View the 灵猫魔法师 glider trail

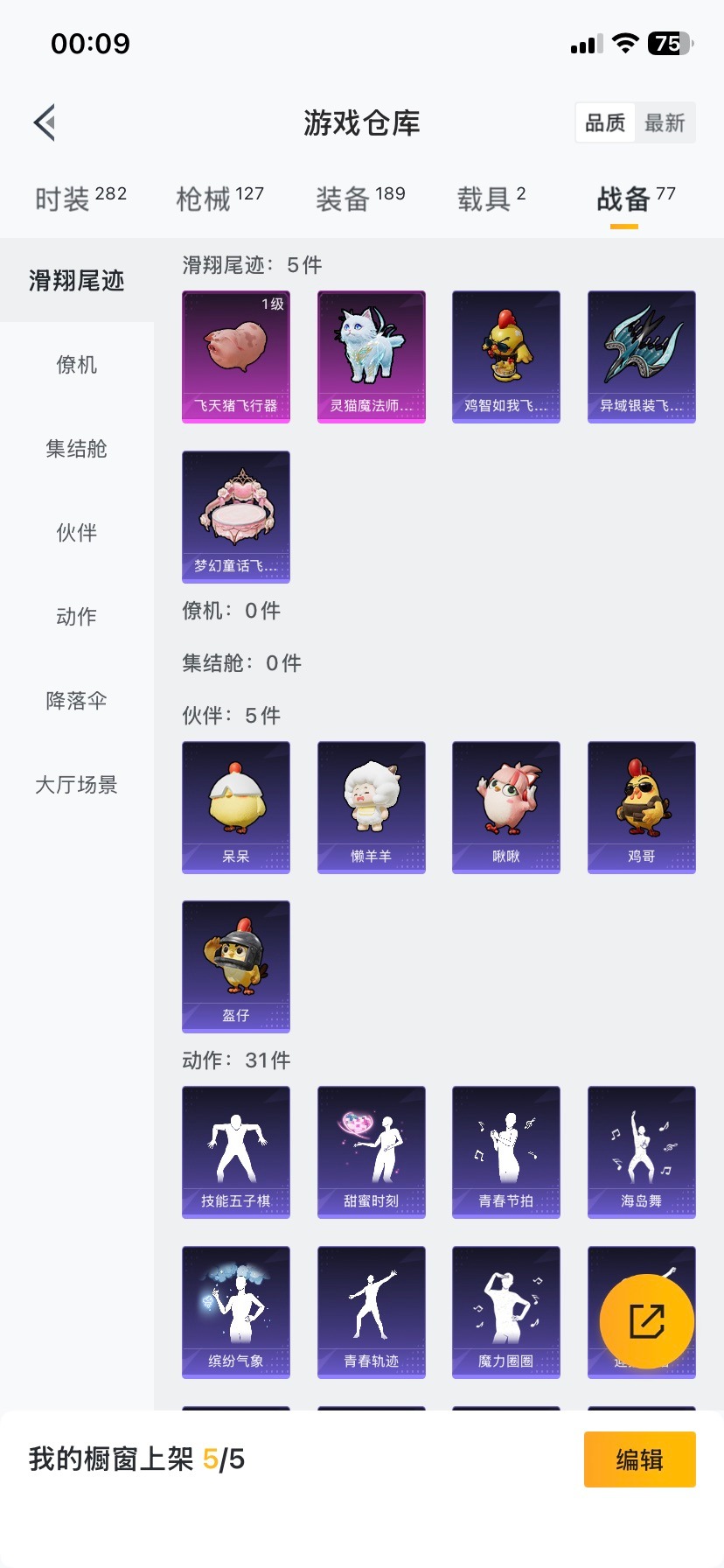point(371,356)
